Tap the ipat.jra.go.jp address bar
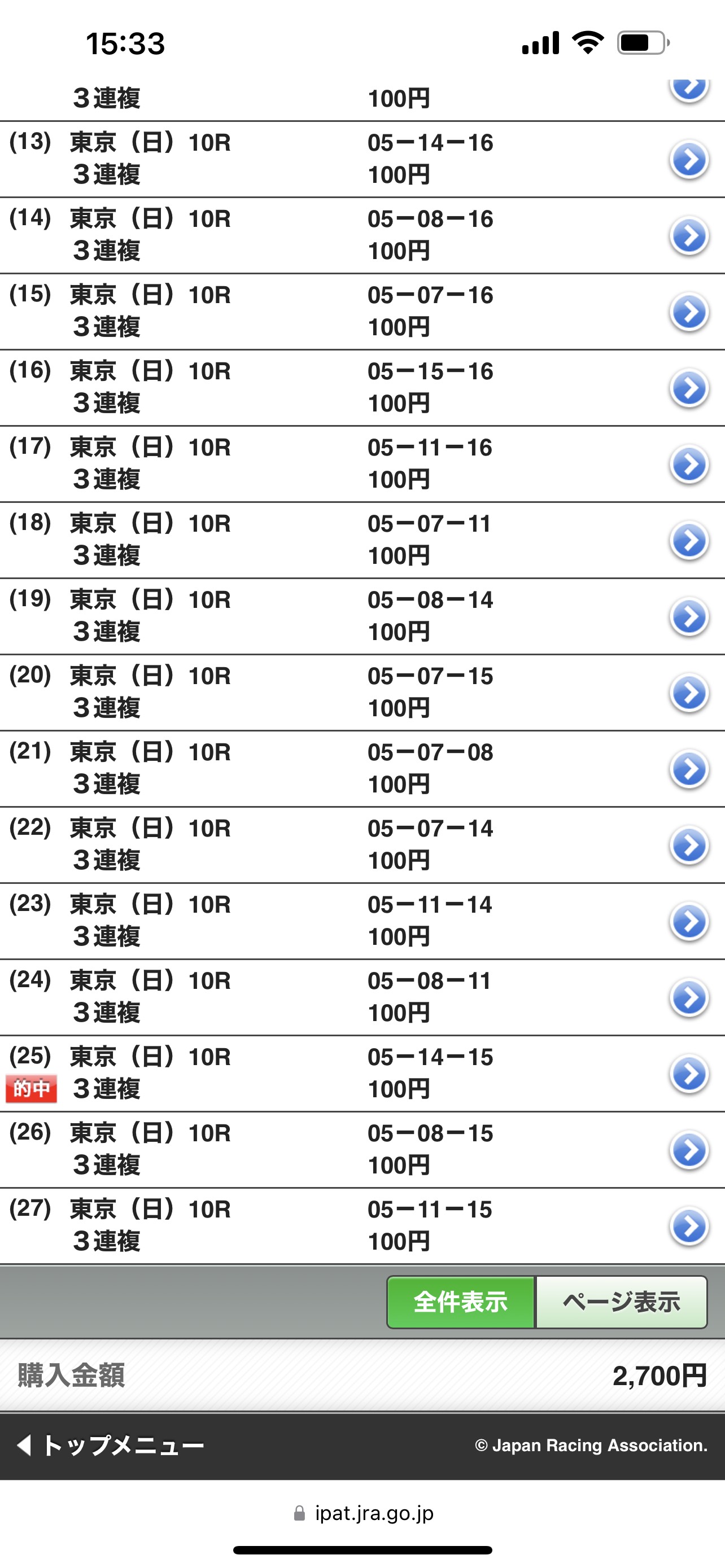Screen dimensions: 725x1568 click(x=364, y=1513)
